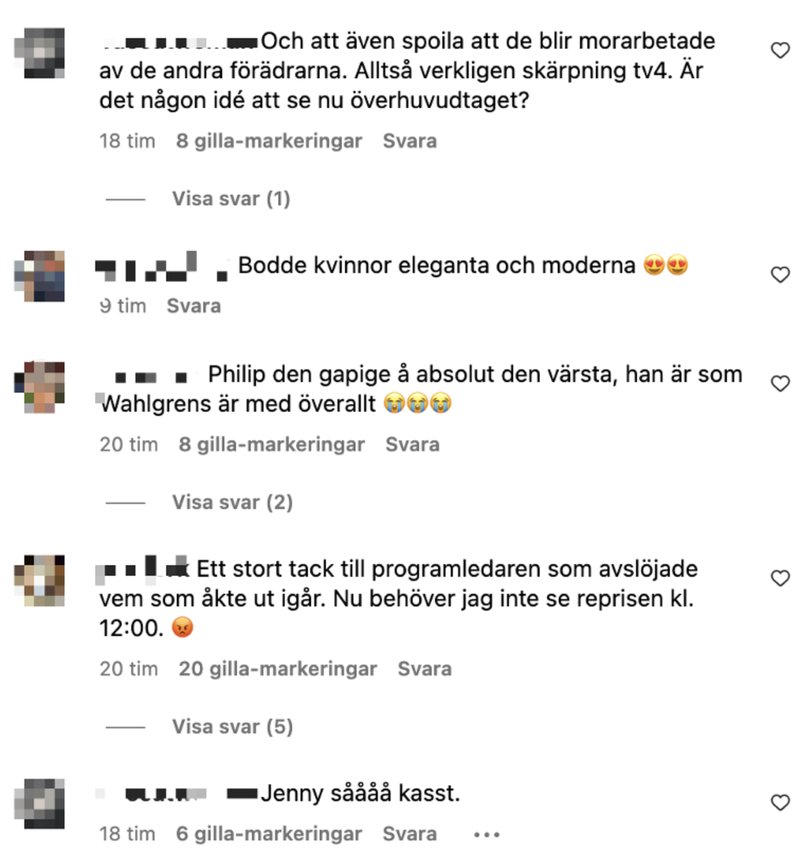View the 8 likes on Philip comment

click(271, 444)
